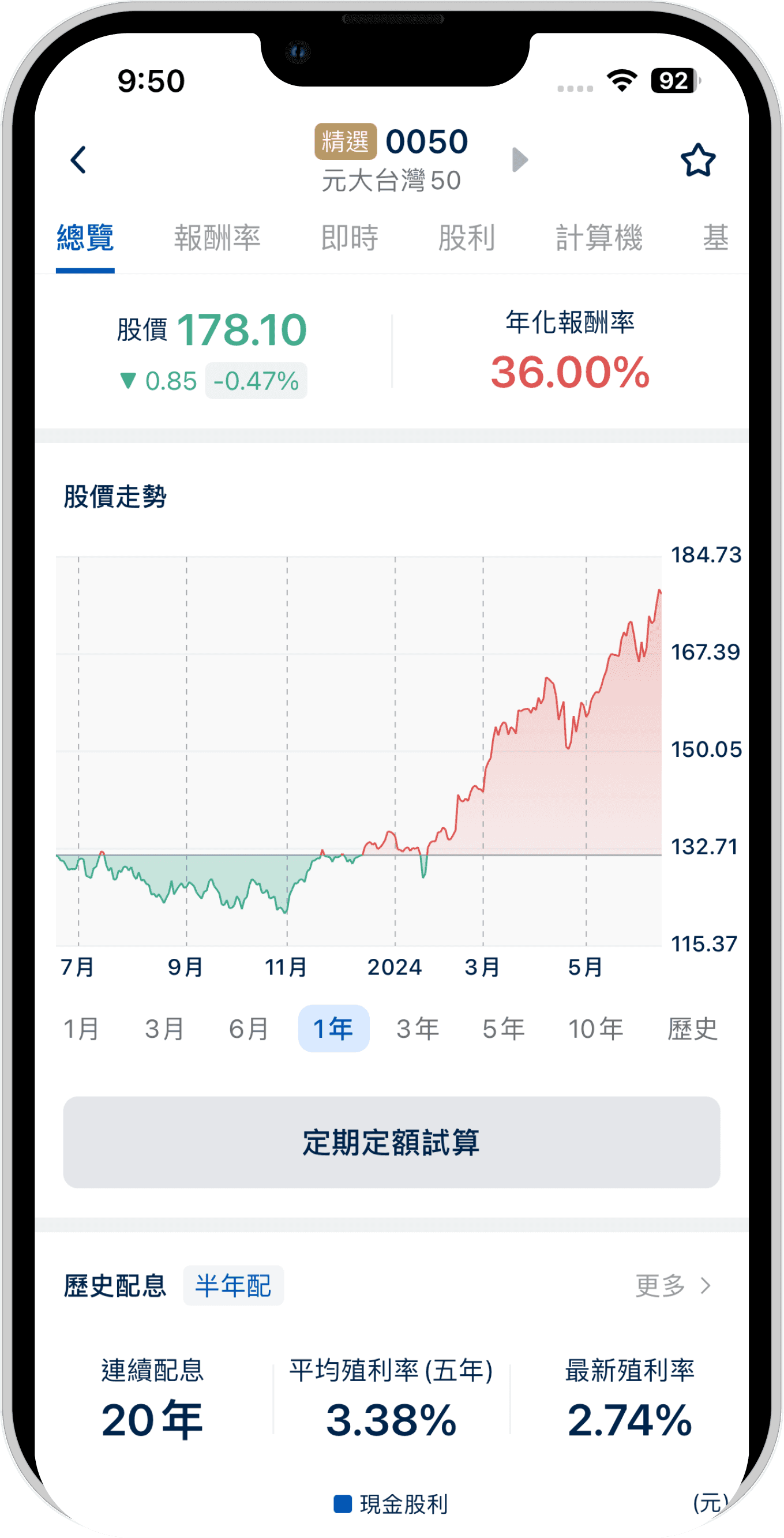This screenshot has width=784, height=1538.
Task: Show full 歷史 price chart
Action: pos(692,1029)
